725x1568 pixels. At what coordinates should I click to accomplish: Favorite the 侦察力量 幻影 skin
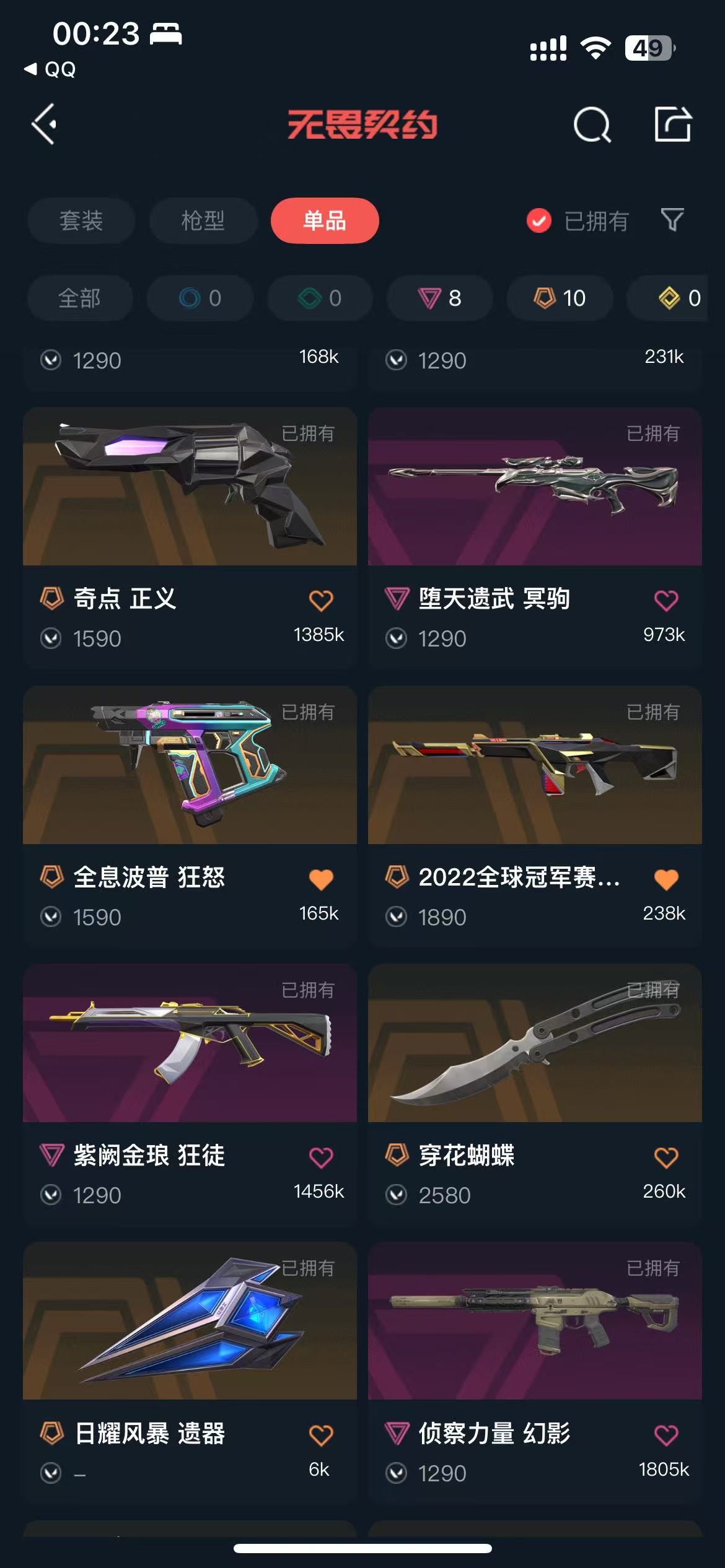pyautogui.click(x=666, y=1435)
